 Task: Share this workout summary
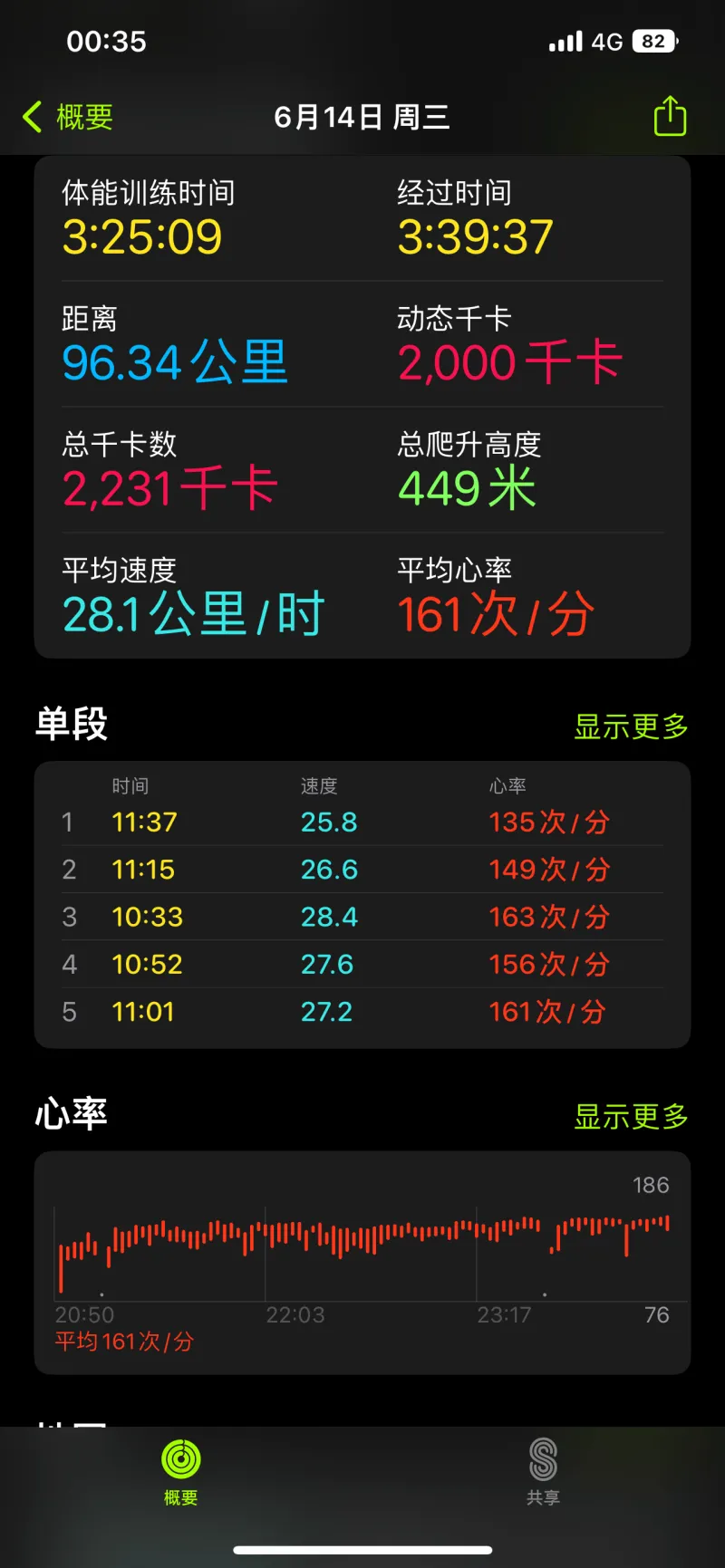(670, 116)
